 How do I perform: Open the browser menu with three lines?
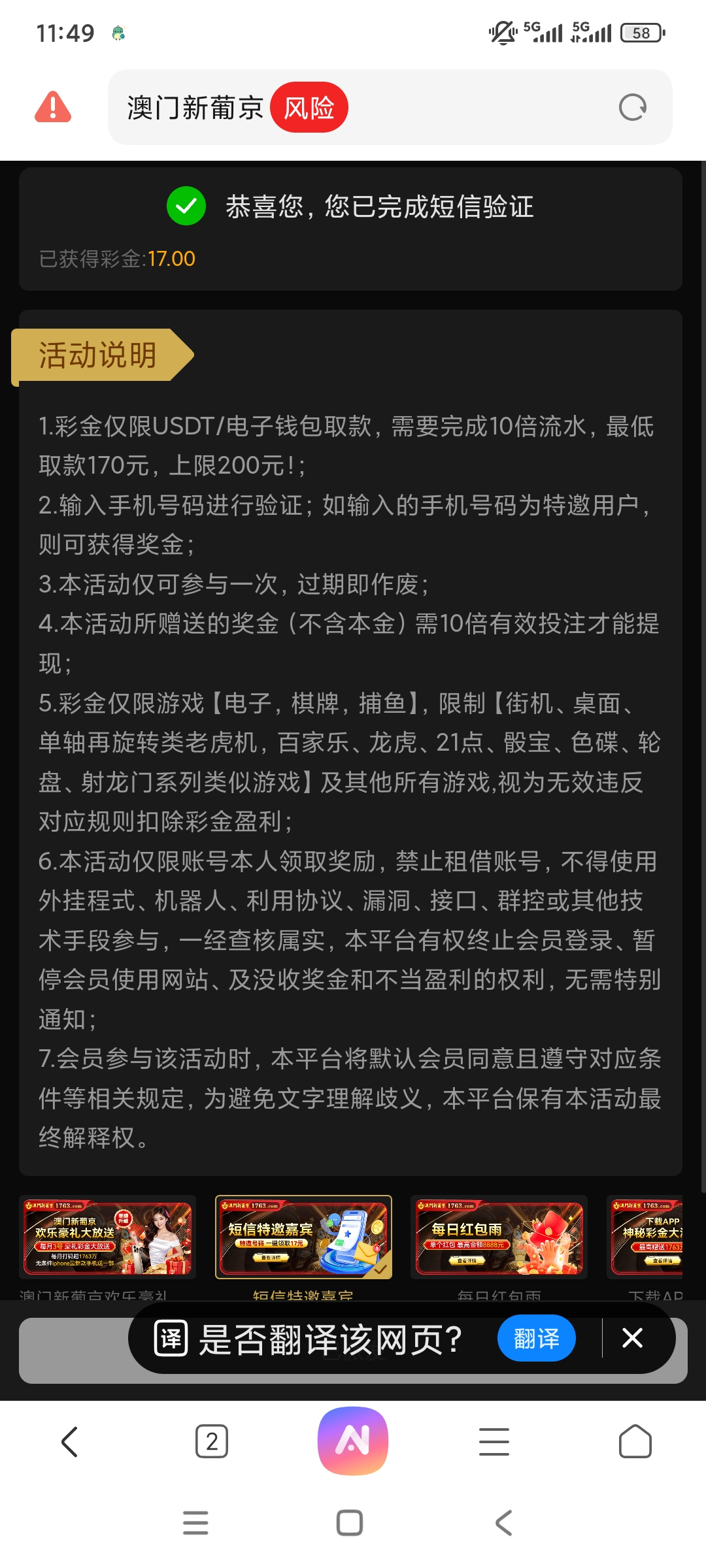point(494,1441)
